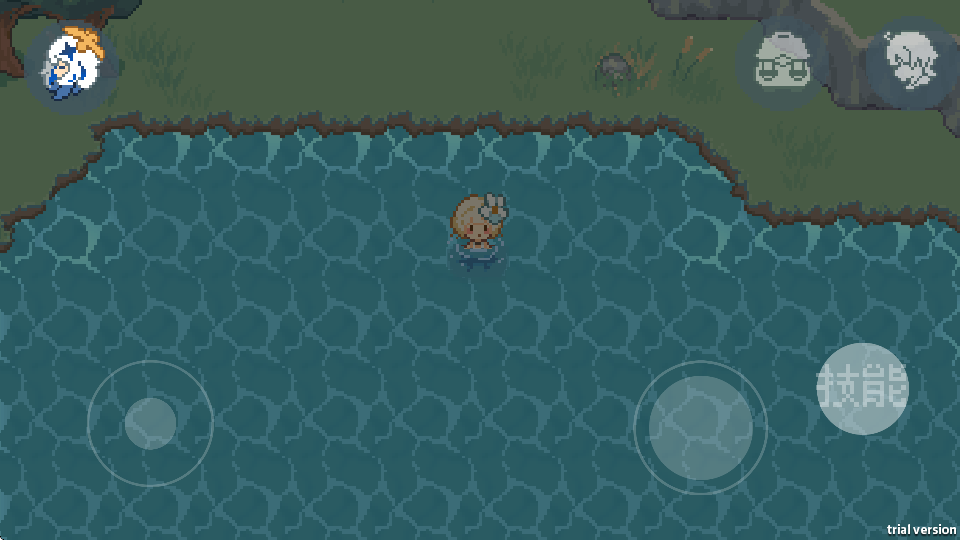960x540 pixels.
Task: Tap the blue-haired companion avatar
Action: coord(72,66)
